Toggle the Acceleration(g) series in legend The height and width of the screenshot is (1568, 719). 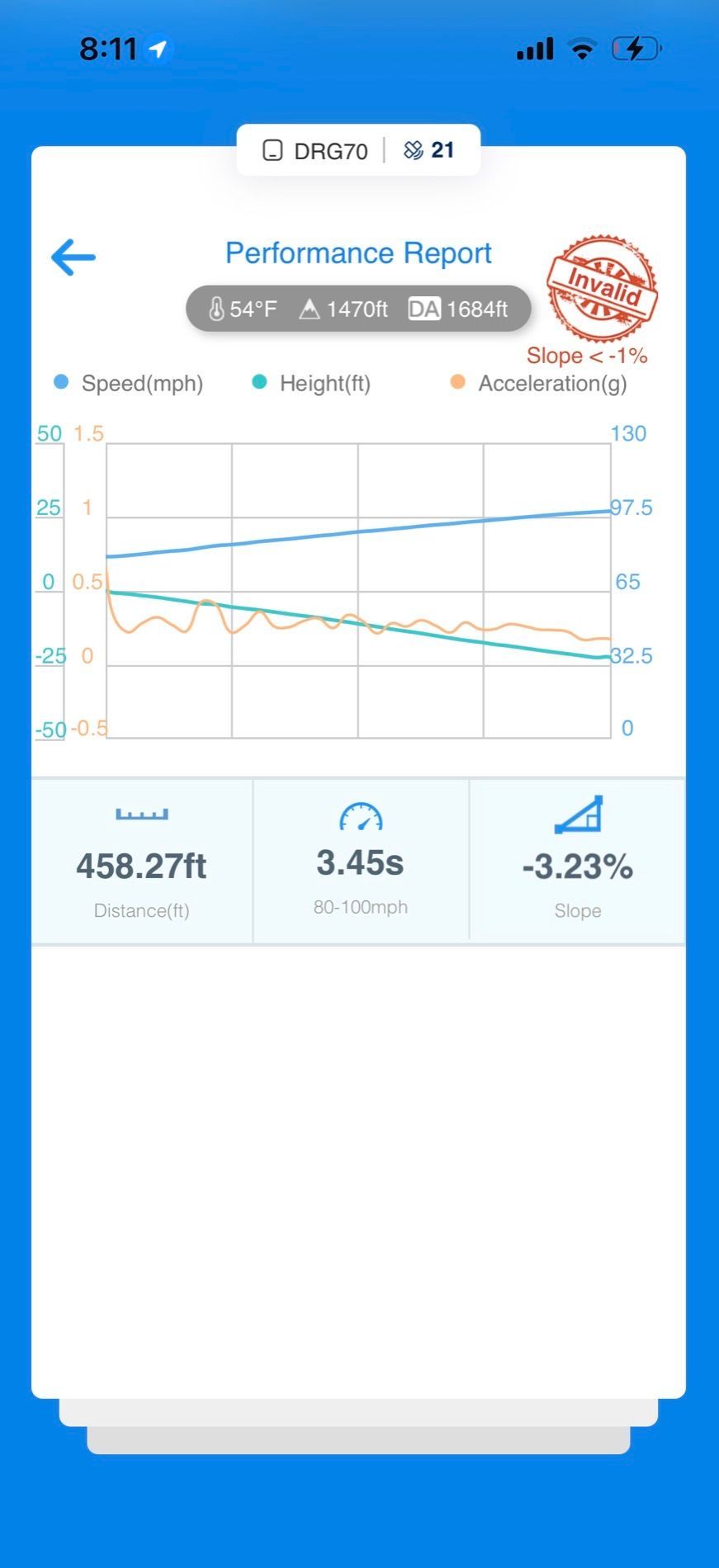(539, 384)
